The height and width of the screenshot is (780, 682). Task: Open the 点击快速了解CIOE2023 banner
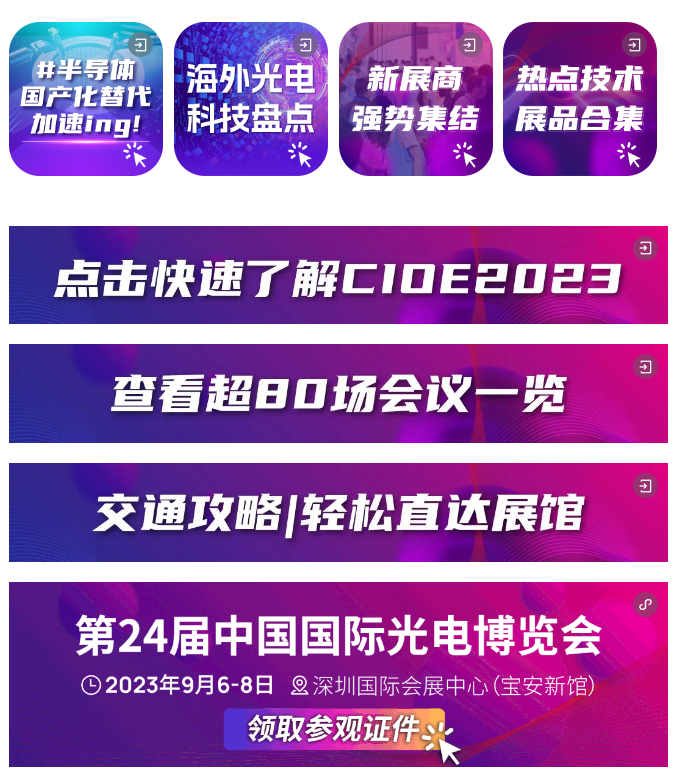[338, 275]
